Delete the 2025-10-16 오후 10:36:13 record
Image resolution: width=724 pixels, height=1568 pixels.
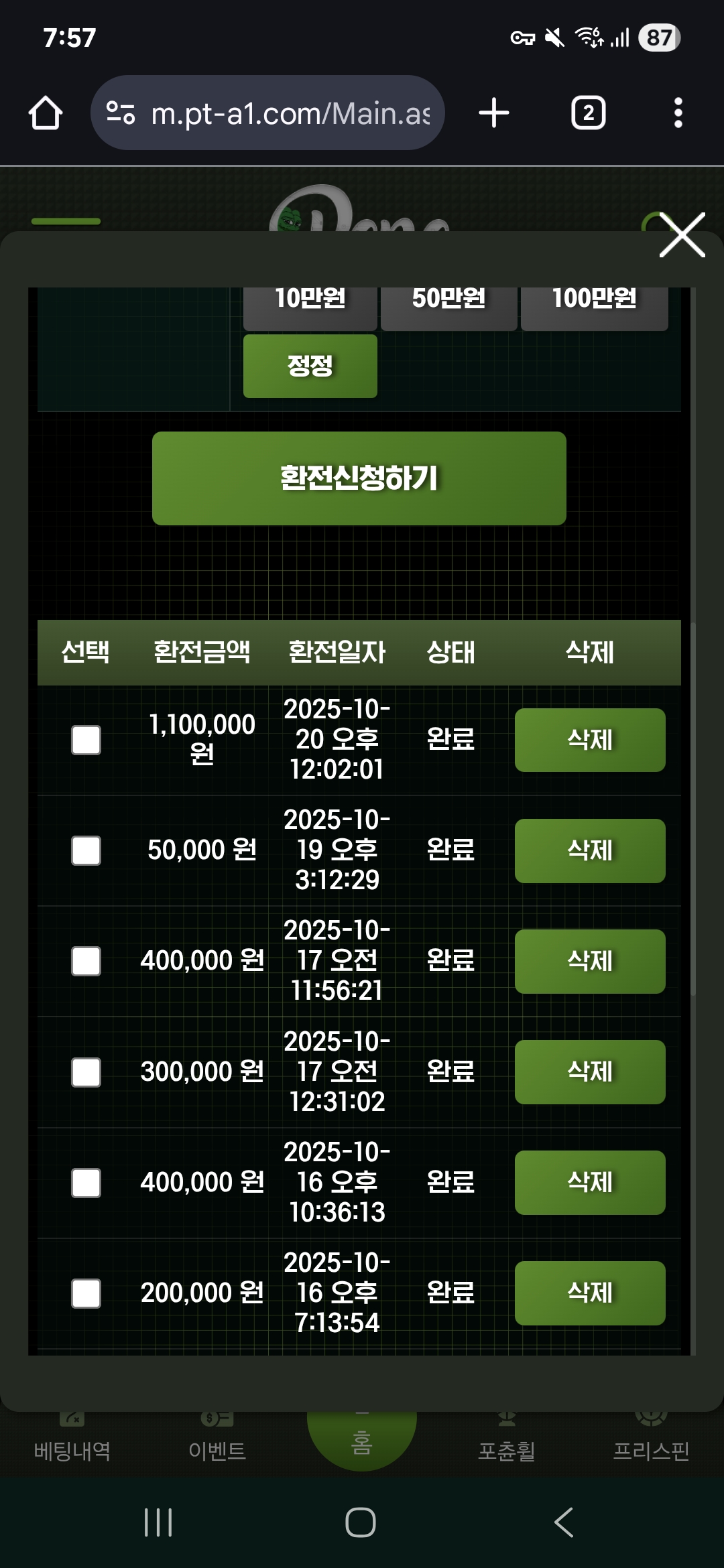coord(589,1182)
